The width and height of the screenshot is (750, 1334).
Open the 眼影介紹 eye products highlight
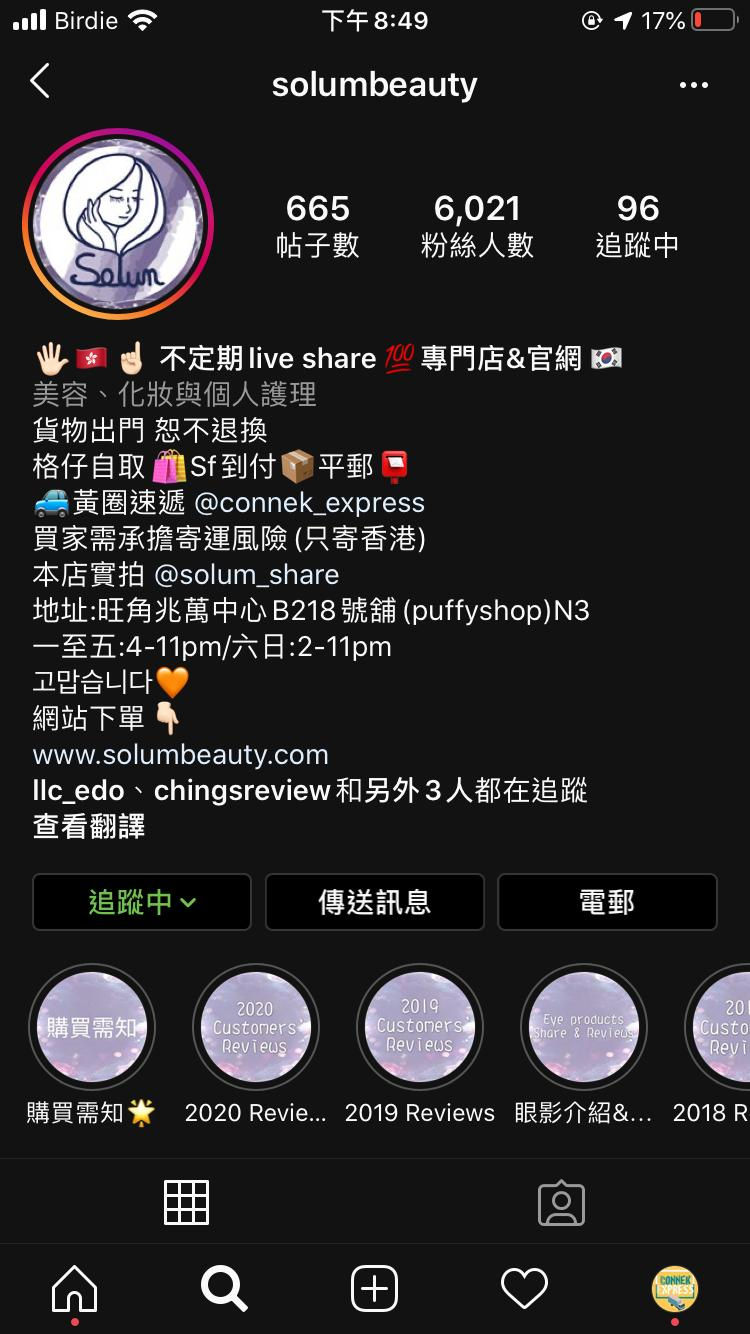[584, 1027]
